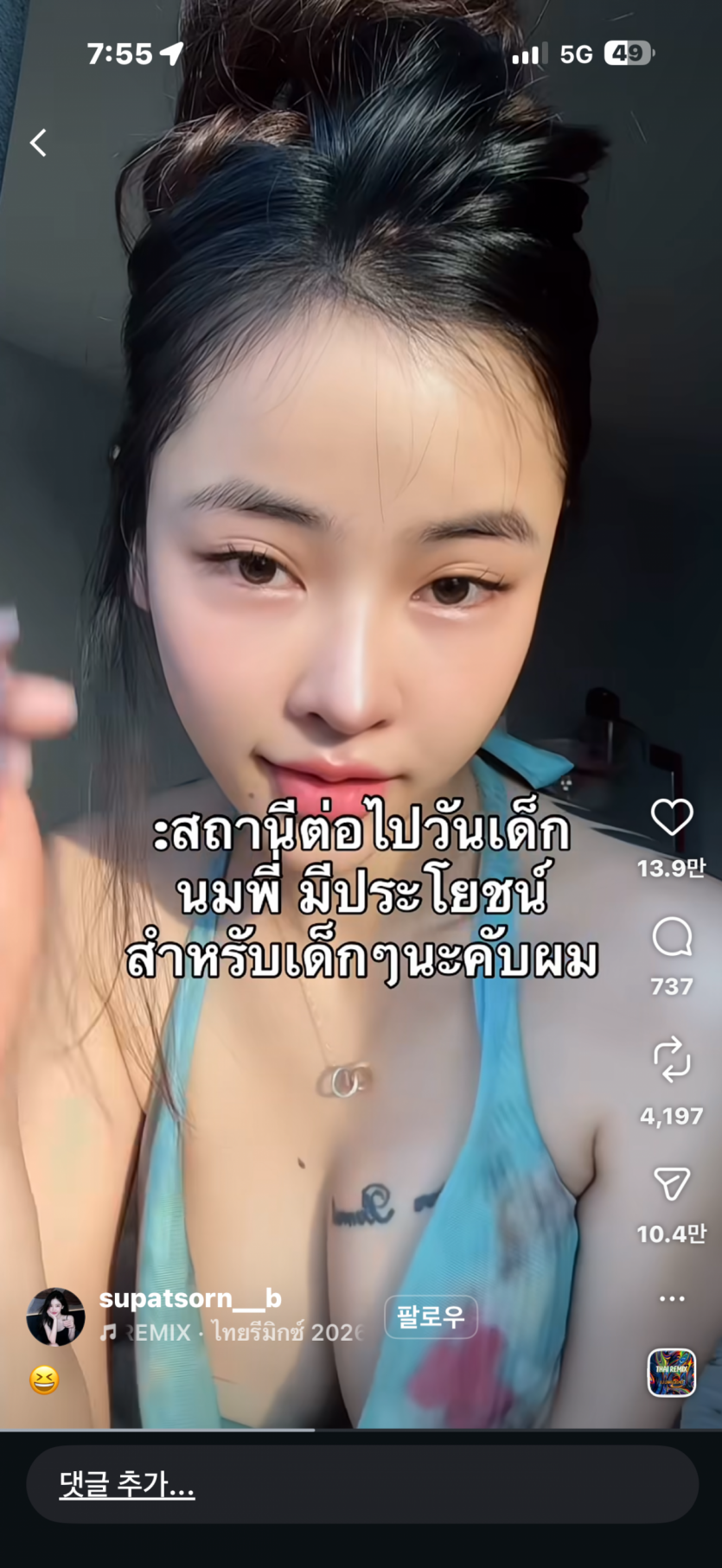Screen dimensions: 722x1568
Task: Like the reel by tapping the heart icon
Action: pyautogui.click(x=670, y=818)
